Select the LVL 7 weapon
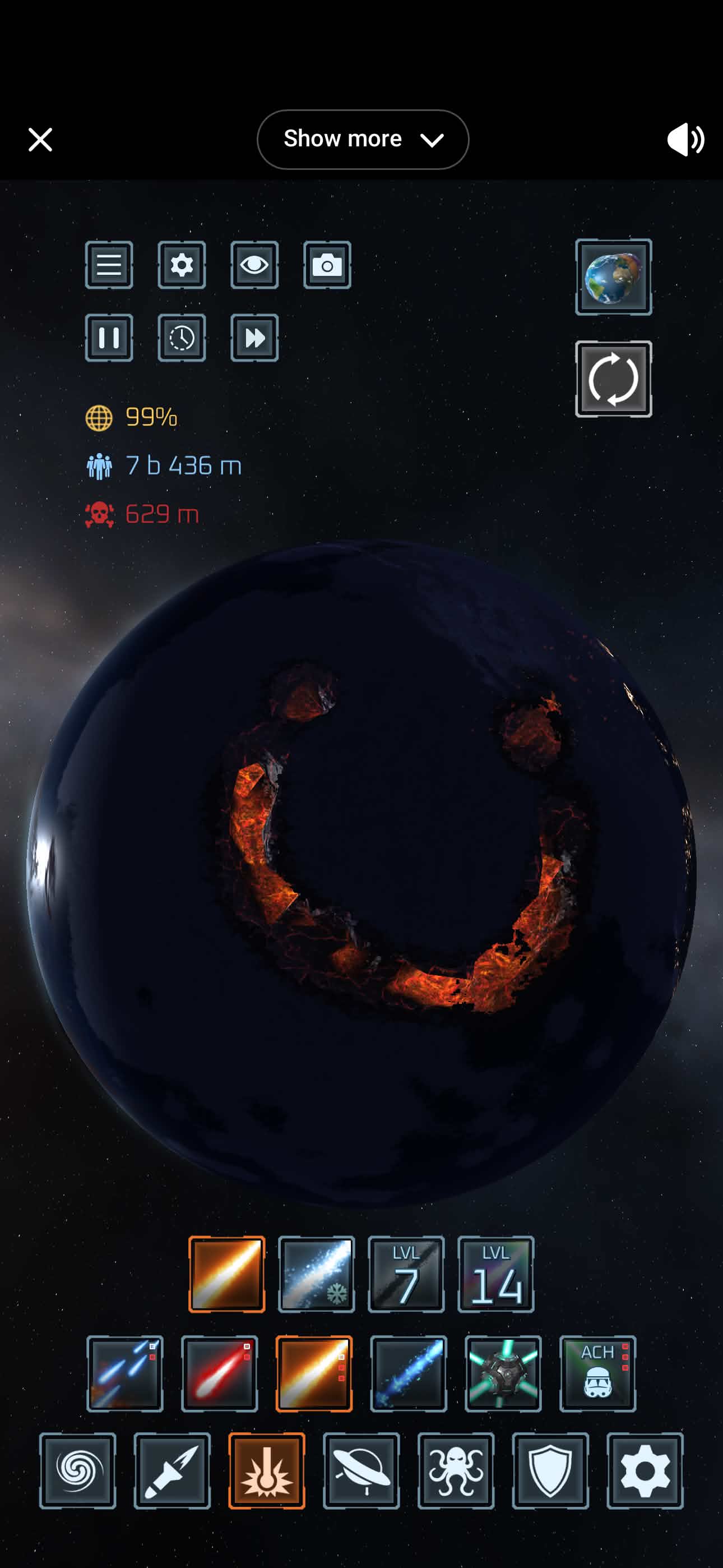 pyautogui.click(x=406, y=1274)
